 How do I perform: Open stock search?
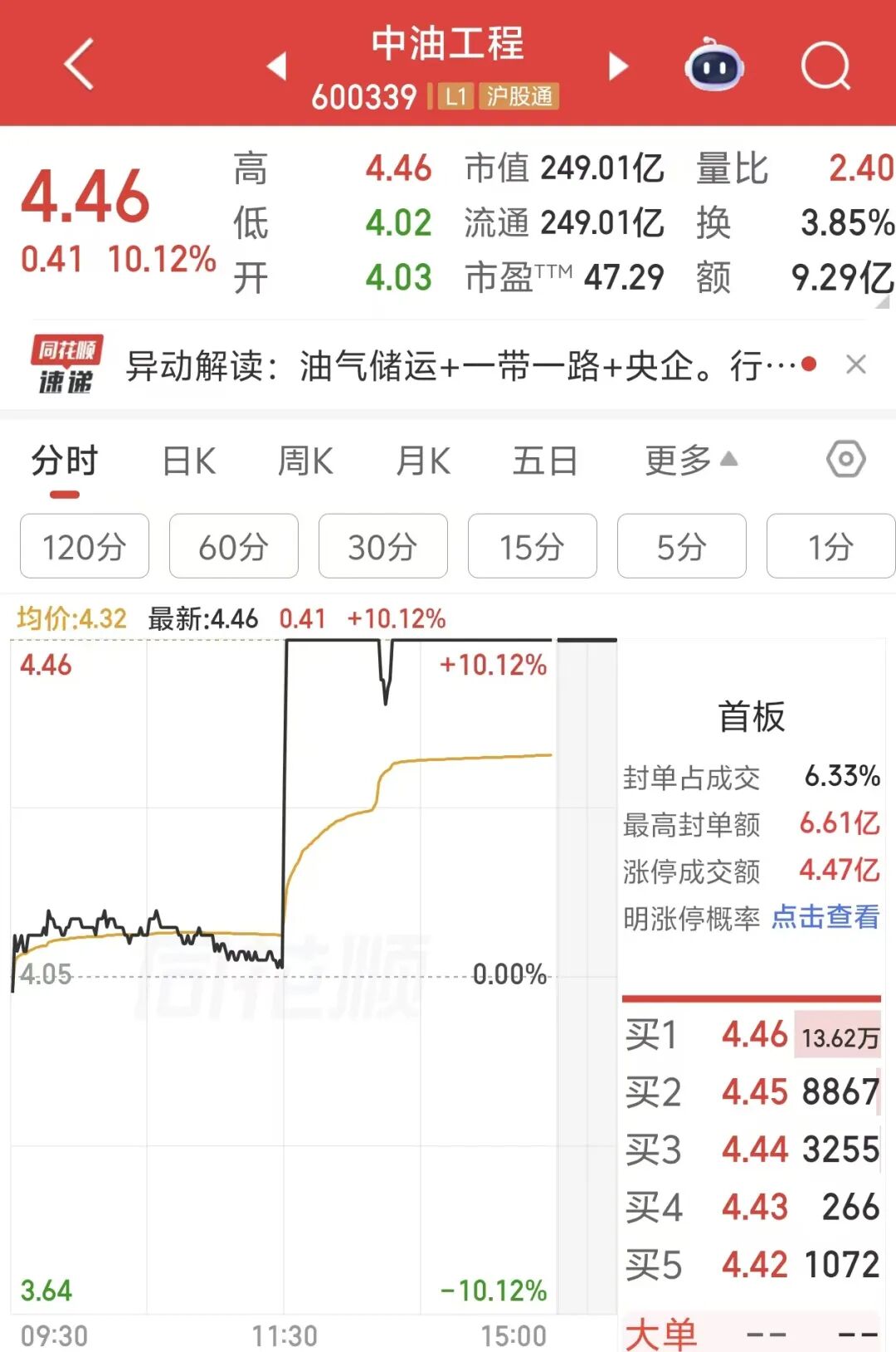[x=825, y=66]
